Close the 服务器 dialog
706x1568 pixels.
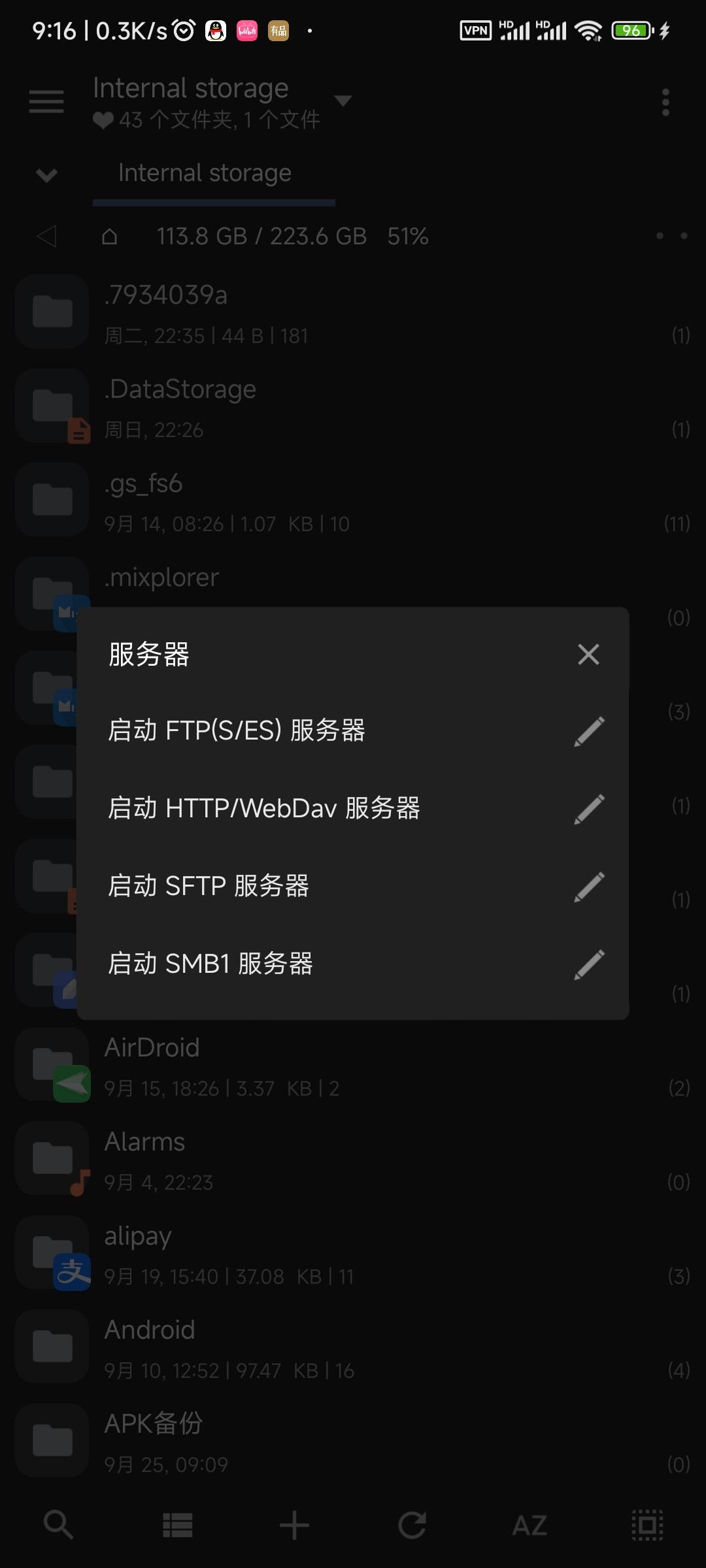[588, 654]
